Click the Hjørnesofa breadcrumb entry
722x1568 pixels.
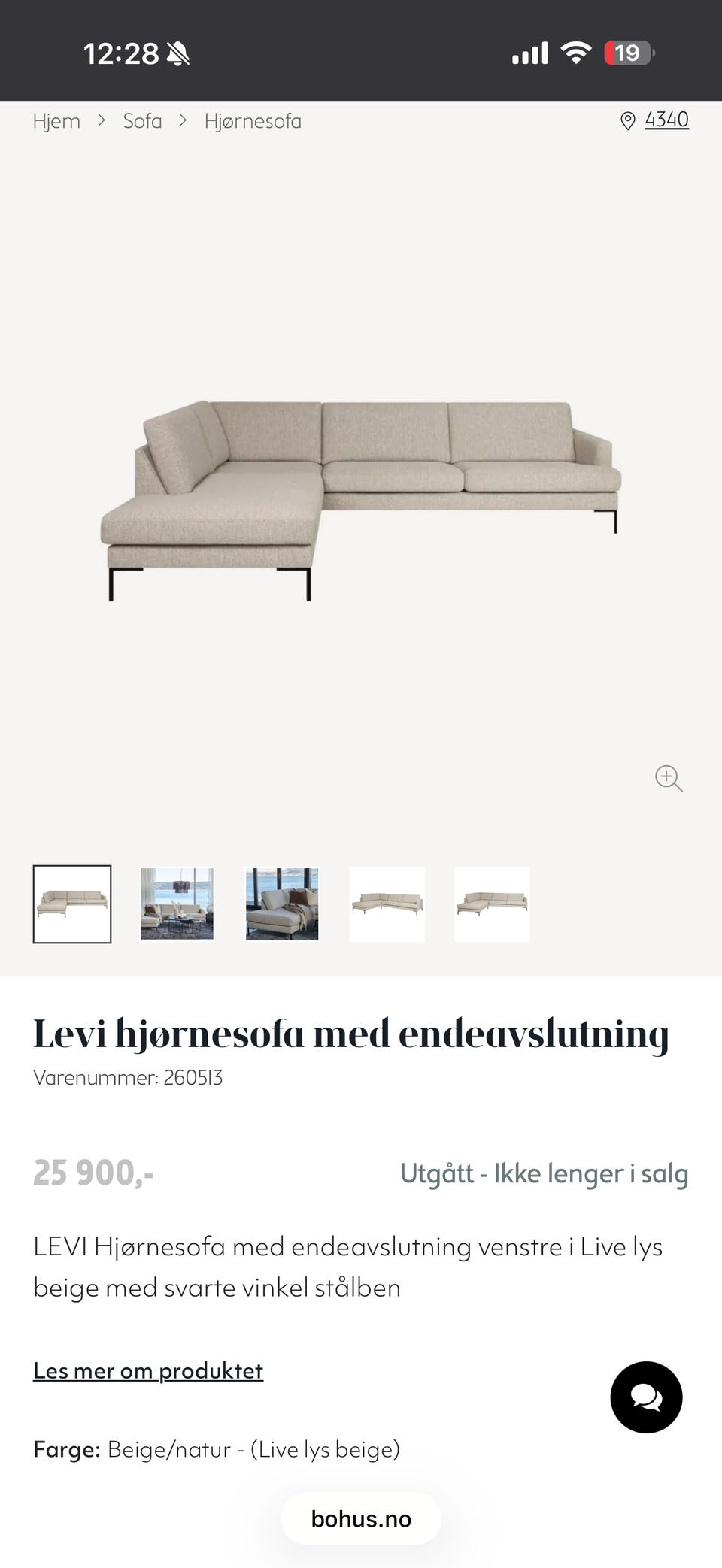tap(252, 120)
